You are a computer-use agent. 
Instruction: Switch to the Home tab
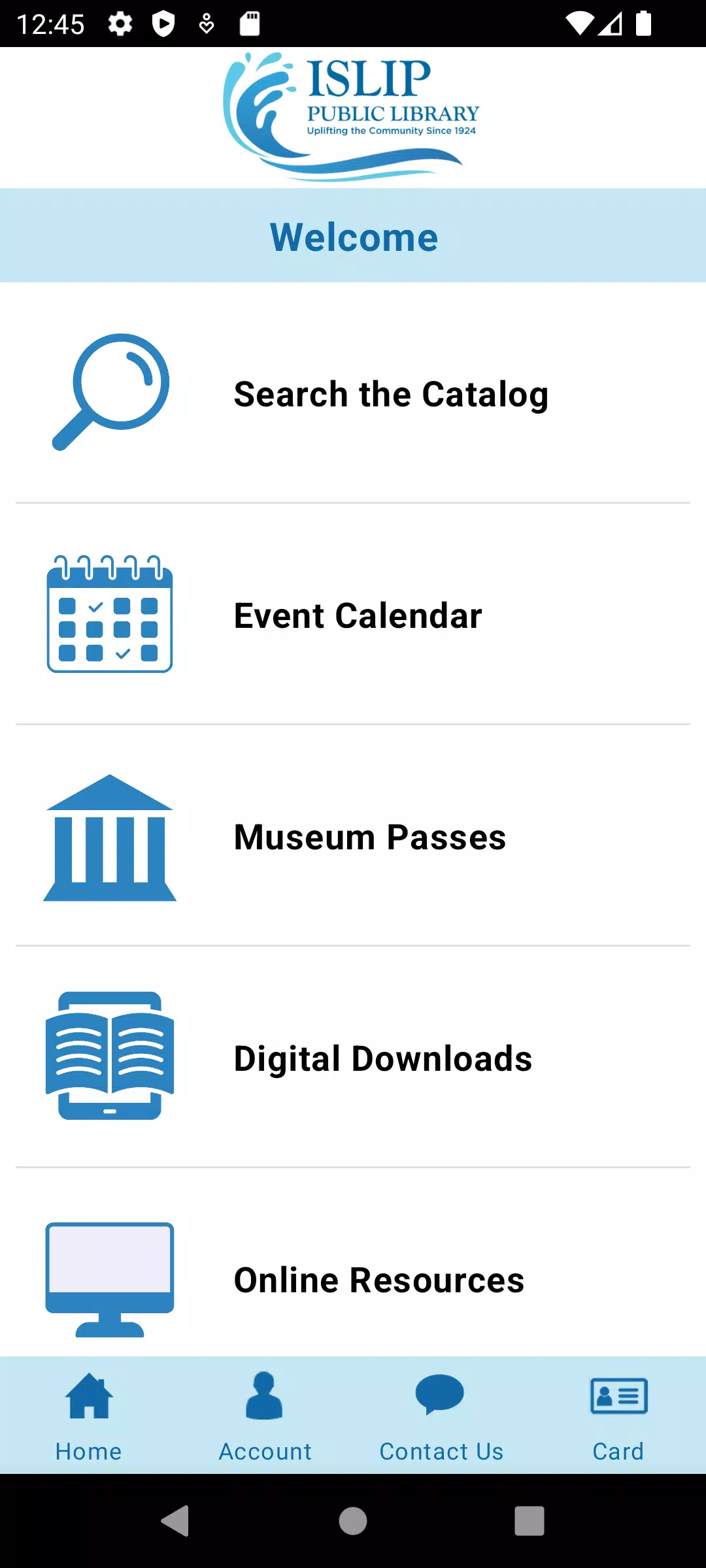click(x=88, y=1416)
